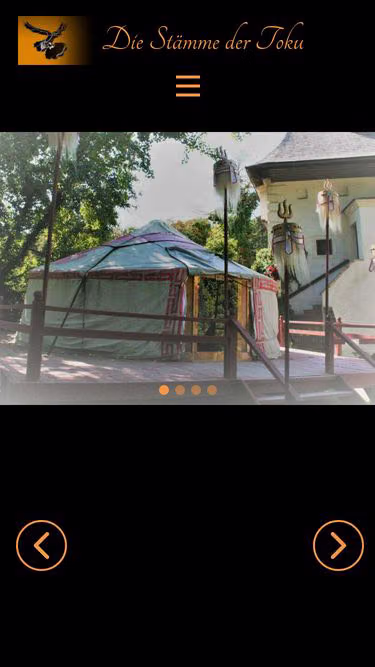
Task: Advance to the next slide arrow
Action: pos(338,545)
